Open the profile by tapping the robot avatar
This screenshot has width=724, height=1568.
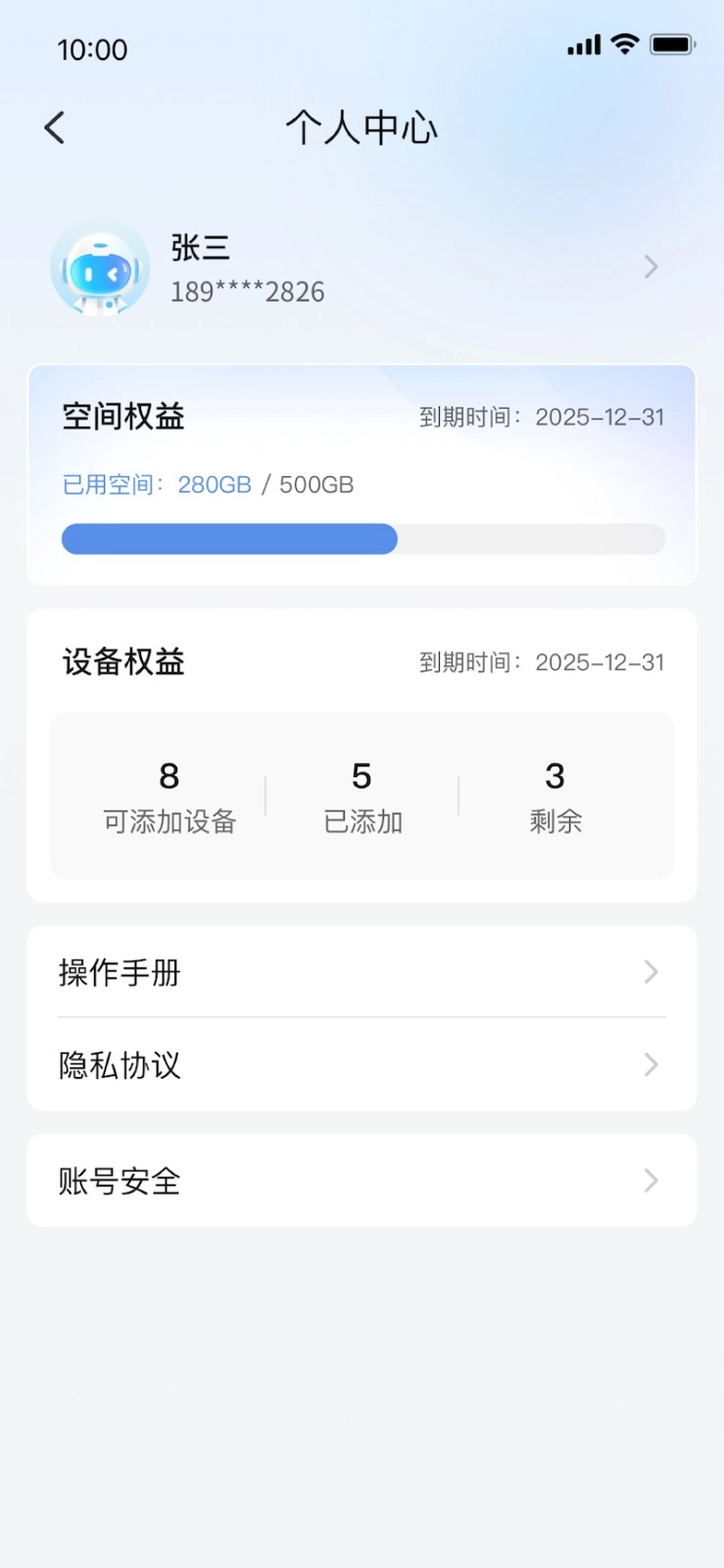(x=100, y=268)
